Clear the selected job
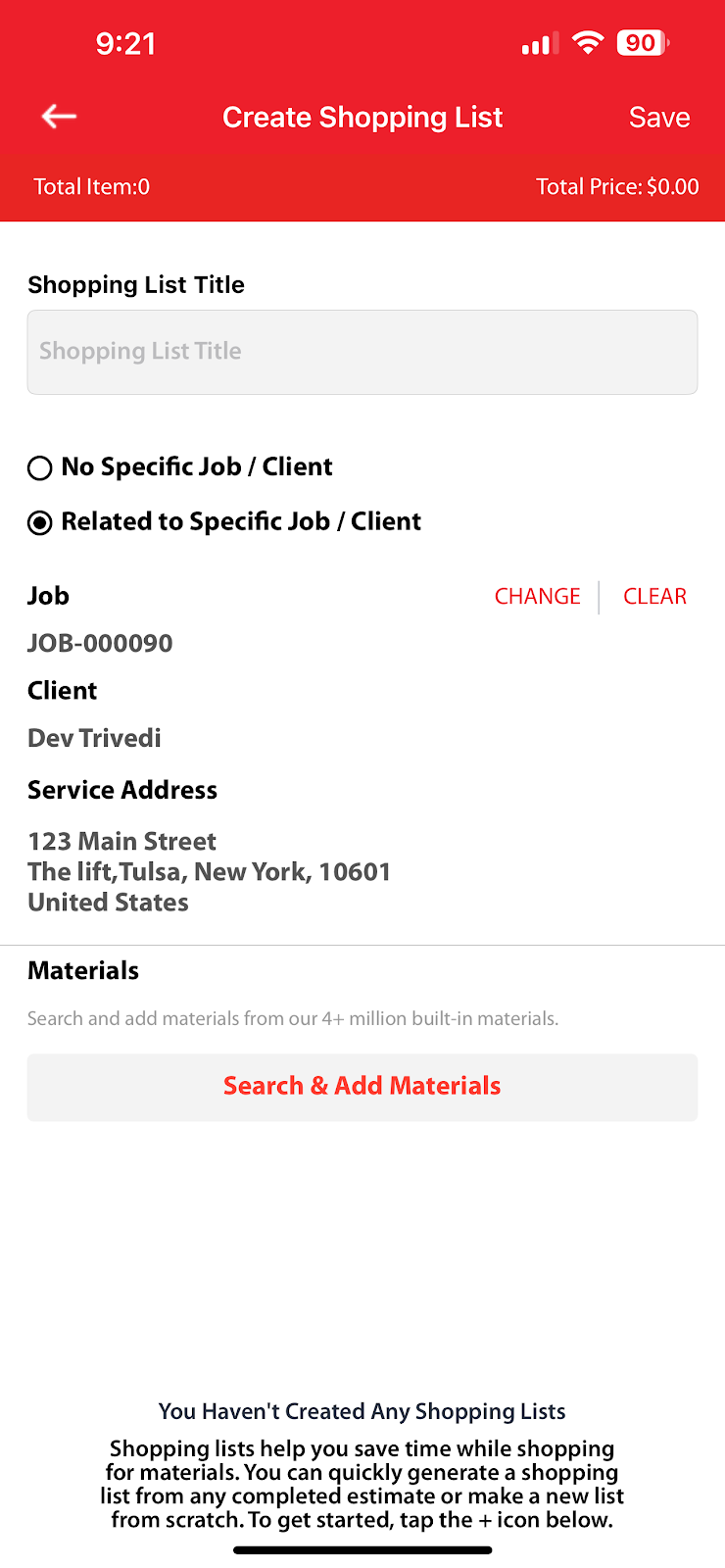Image resolution: width=725 pixels, height=1568 pixels. pyautogui.click(x=654, y=596)
